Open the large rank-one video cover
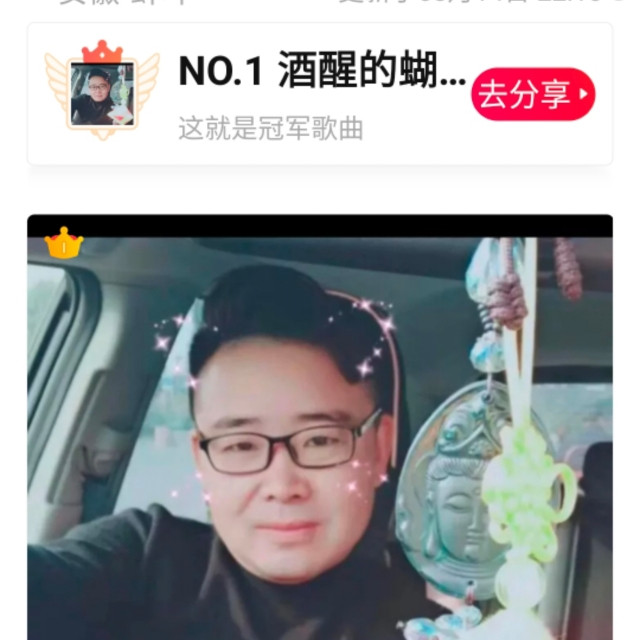 coord(320,427)
